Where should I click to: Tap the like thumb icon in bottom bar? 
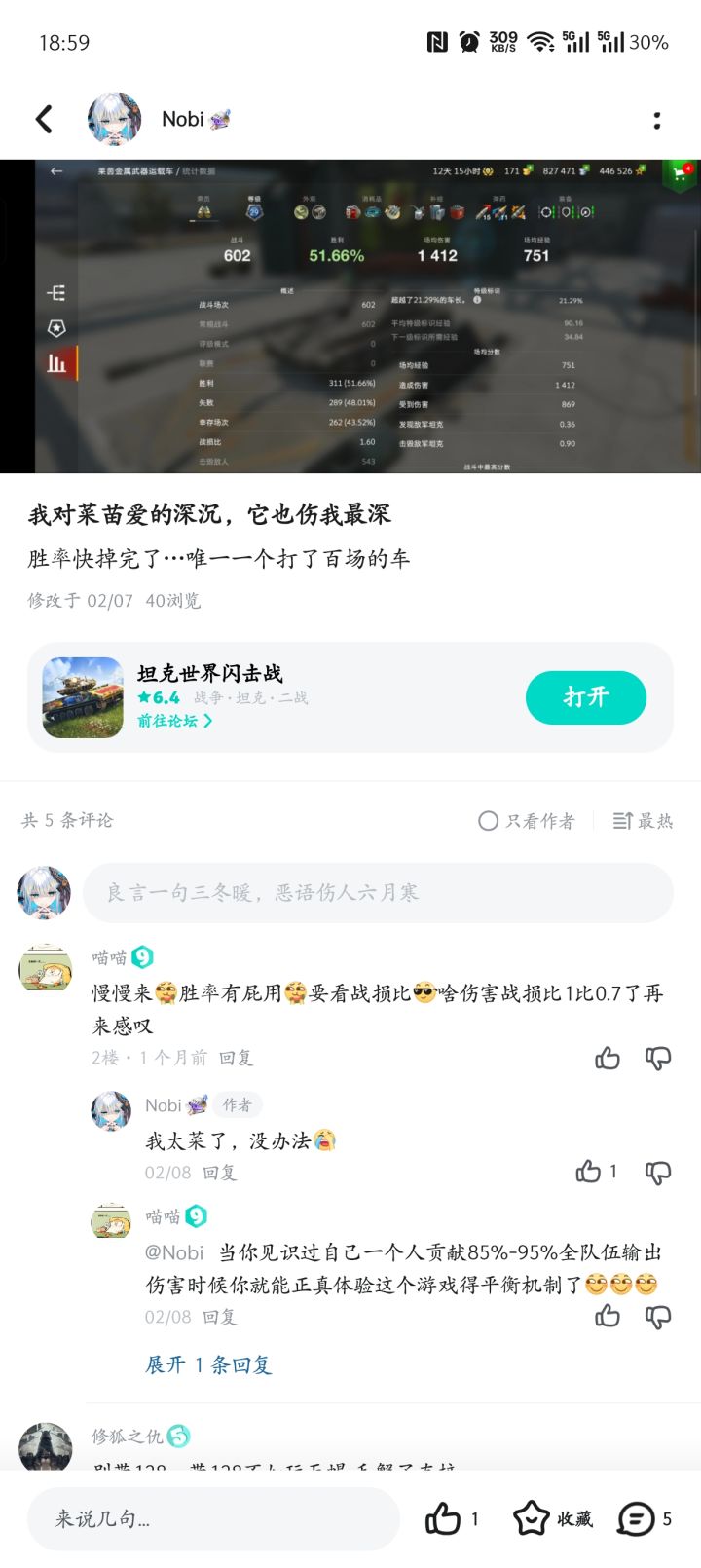[444, 1518]
